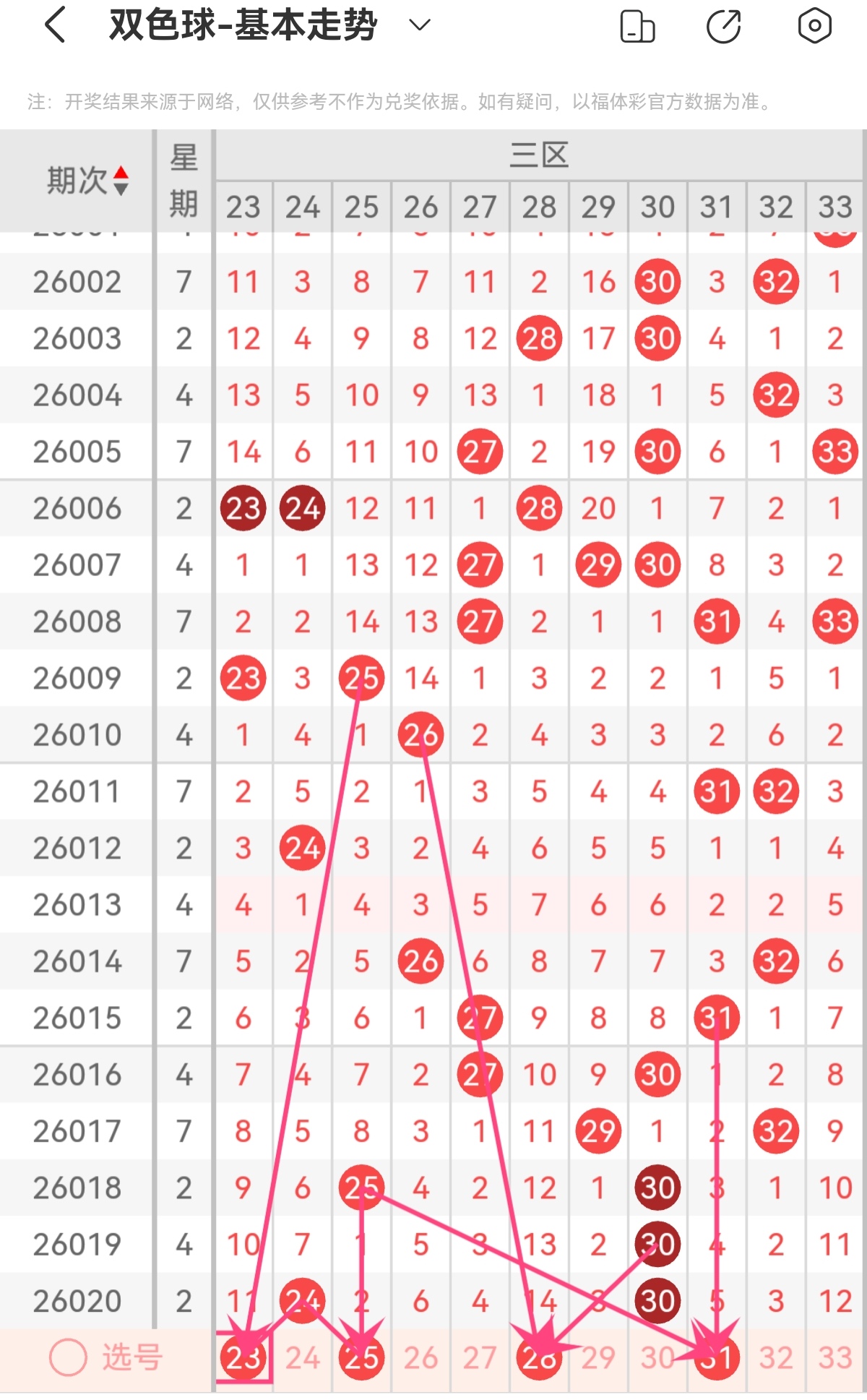Pick number 26 in the 选号 row
Screen dimensions: 867x1400
[x=421, y=1358]
